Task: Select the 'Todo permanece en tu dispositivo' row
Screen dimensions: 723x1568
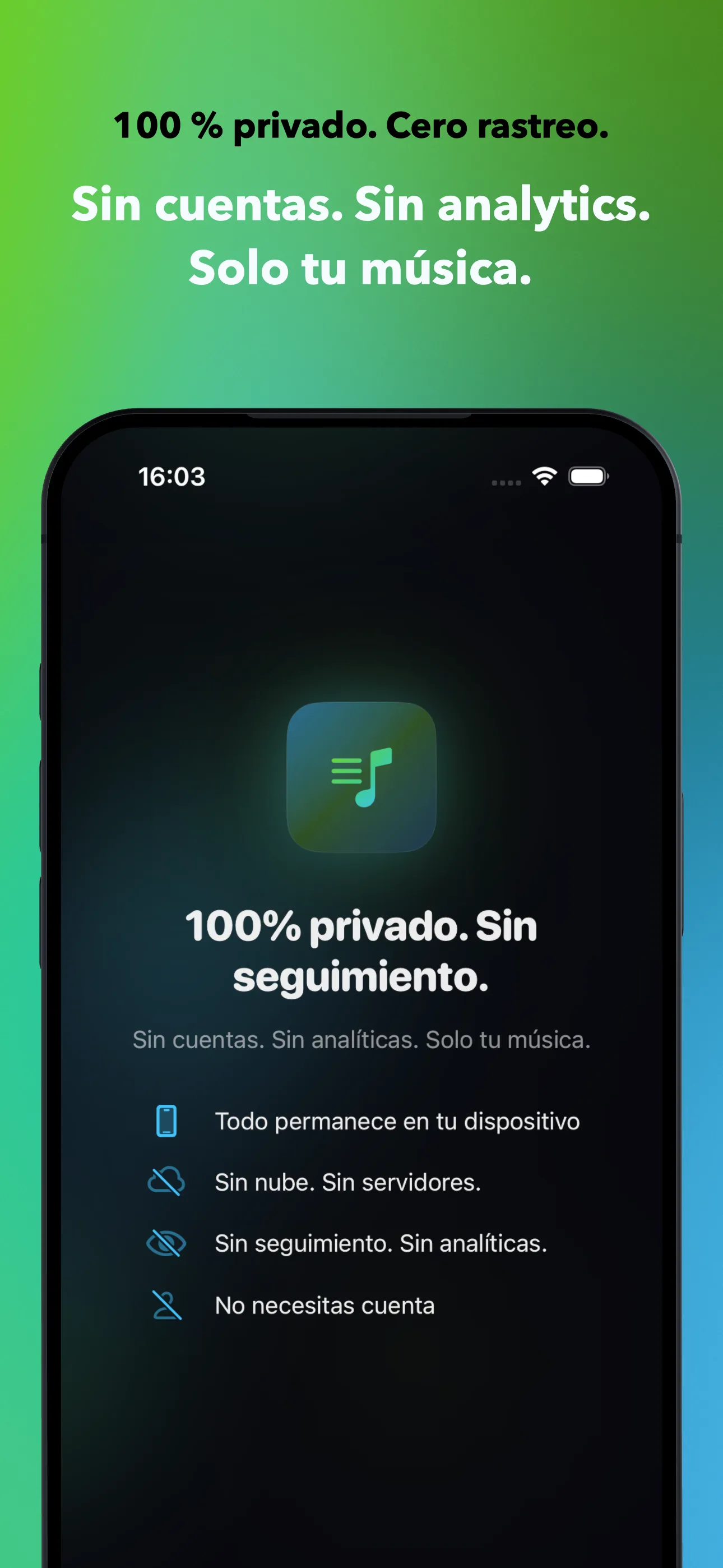Action: coord(398,1120)
